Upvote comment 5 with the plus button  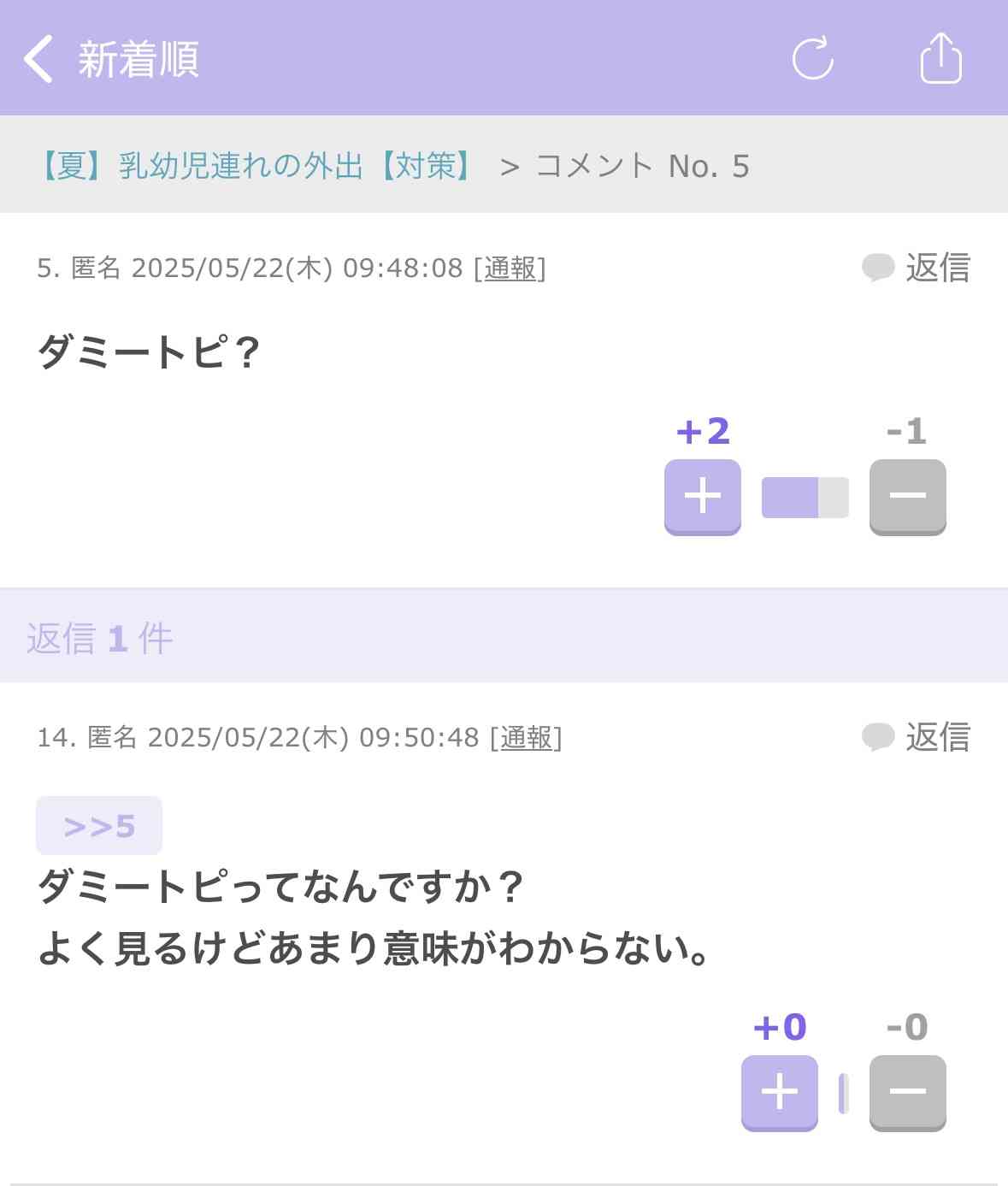click(701, 496)
